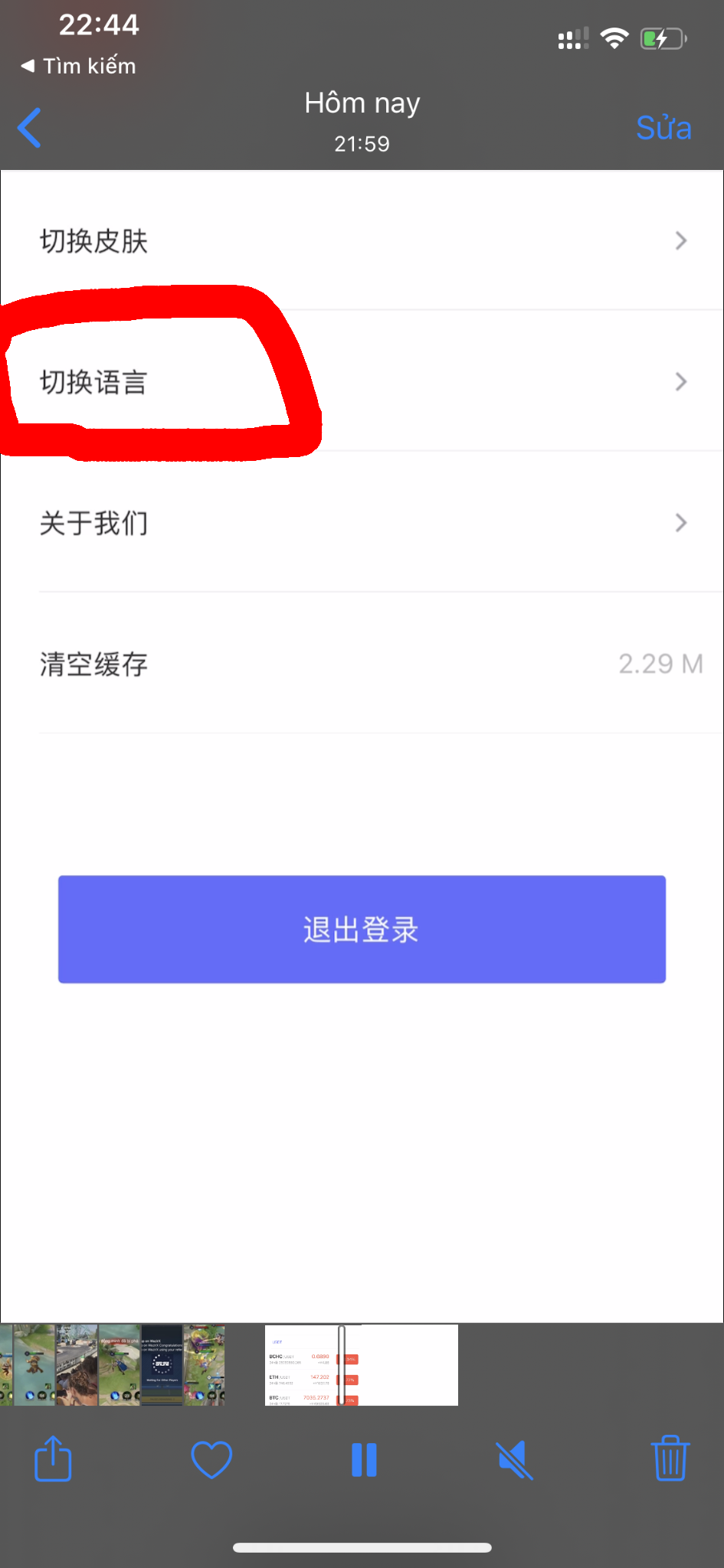
Task: Unmute the video sound
Action: click(x=515, y=1459)
